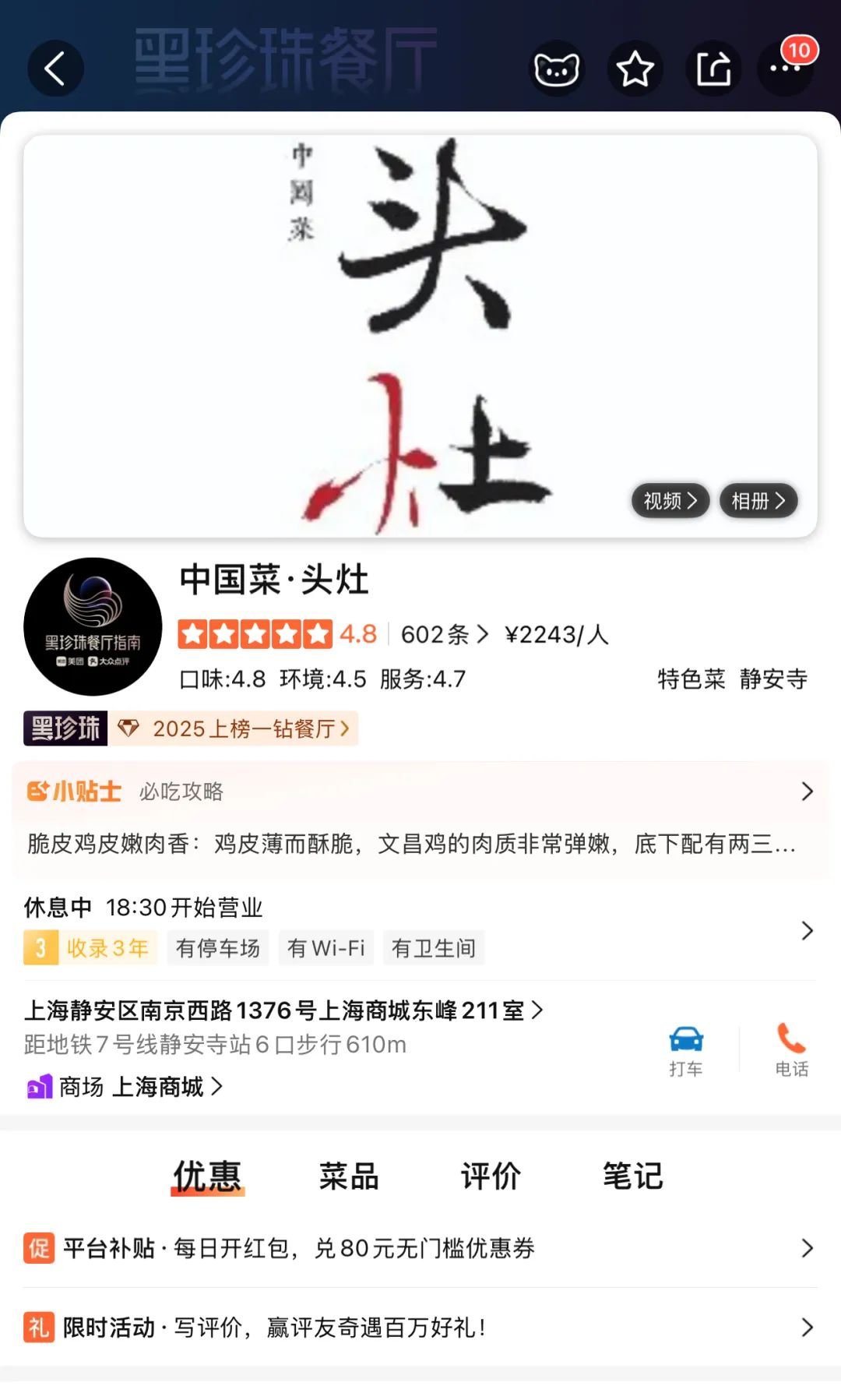Switch to the 评价 tab
The height and width of the screenshot is (1400, 841).
[x=491, y=1176]
